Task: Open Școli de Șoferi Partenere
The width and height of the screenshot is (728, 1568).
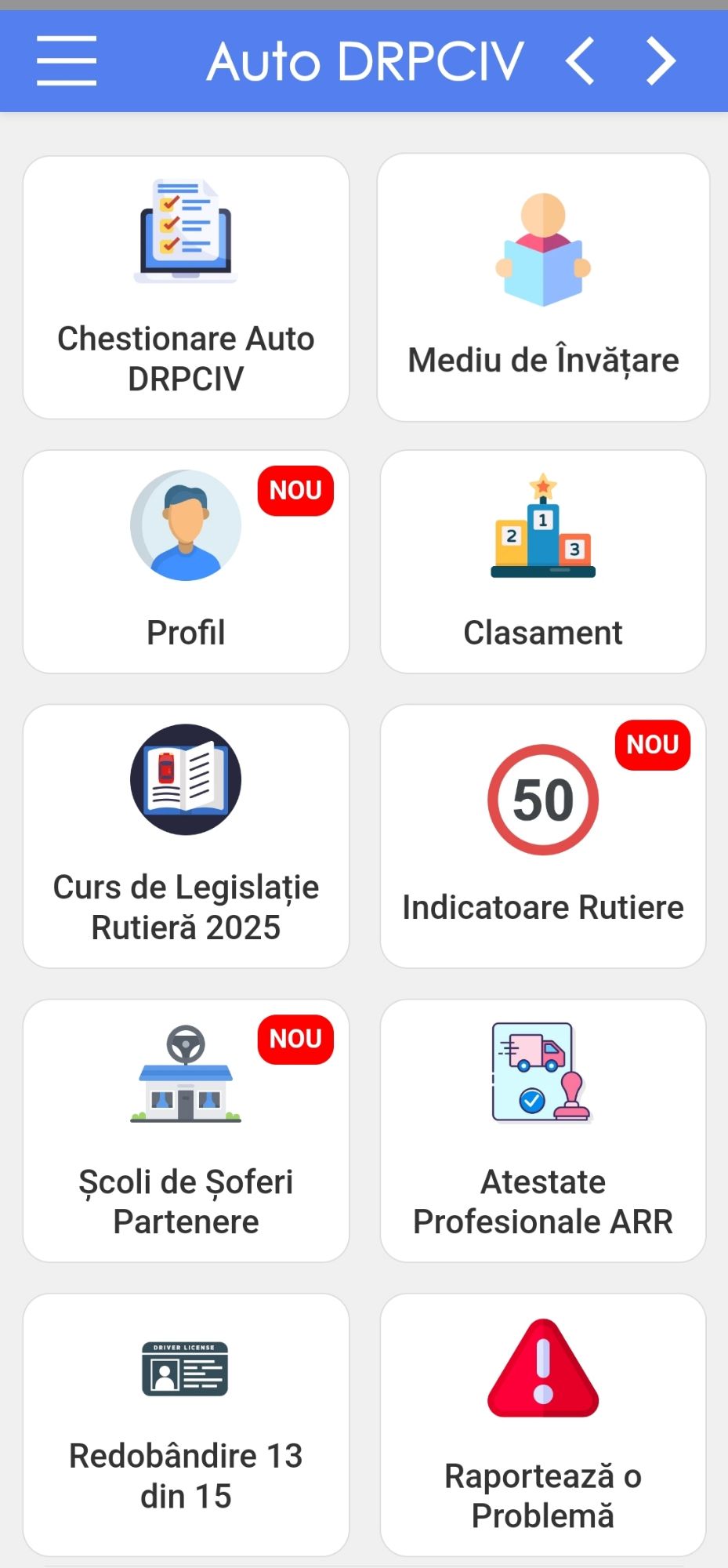Action: click(186, 1131)
